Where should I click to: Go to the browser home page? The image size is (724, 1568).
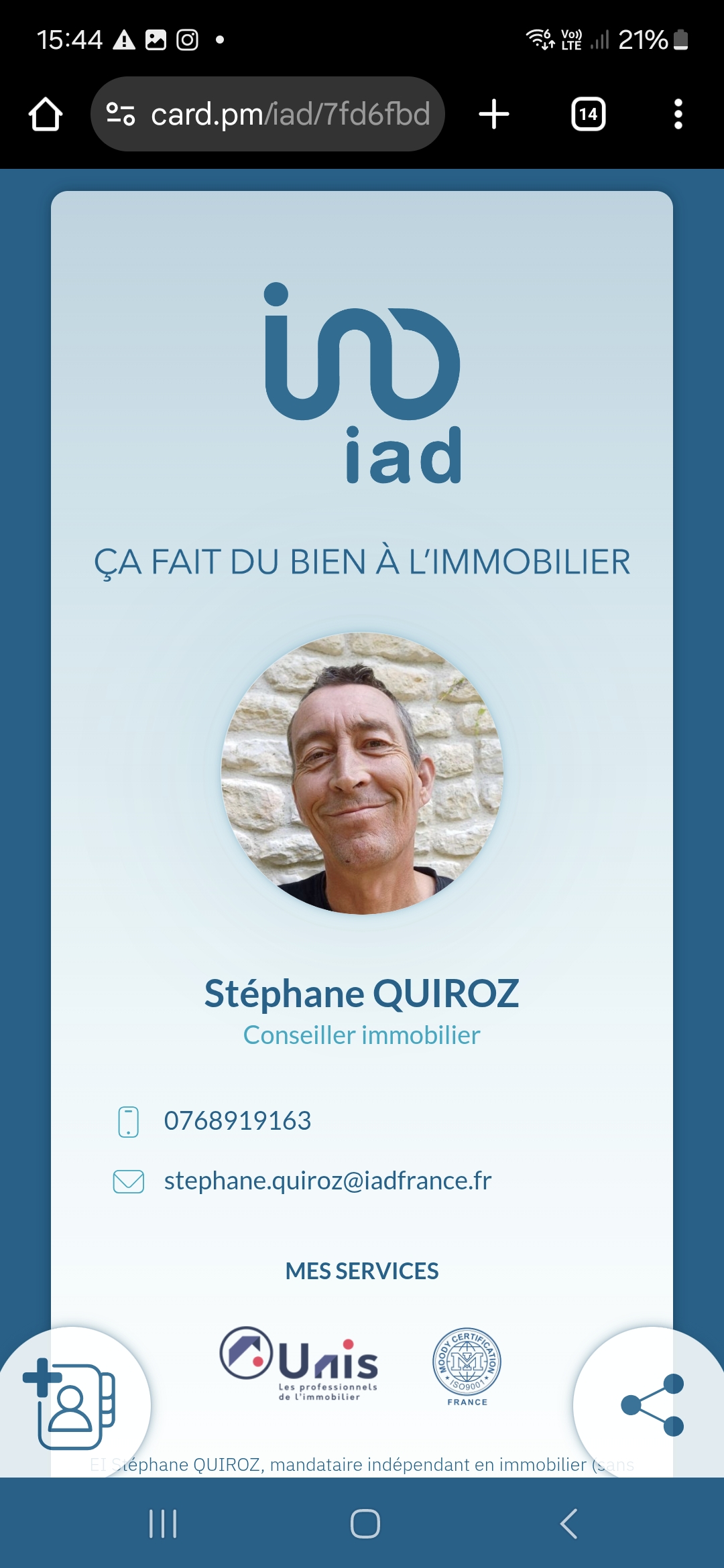pyautogui.click(x=46, y=114)
